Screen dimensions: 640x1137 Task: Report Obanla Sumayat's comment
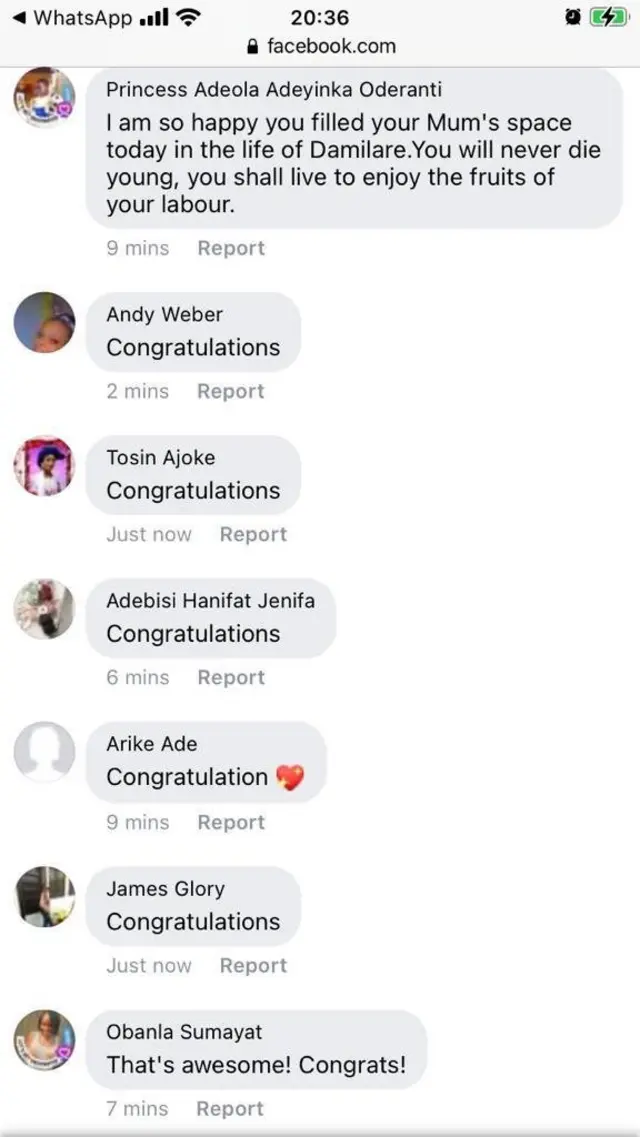click(230, 1108)
